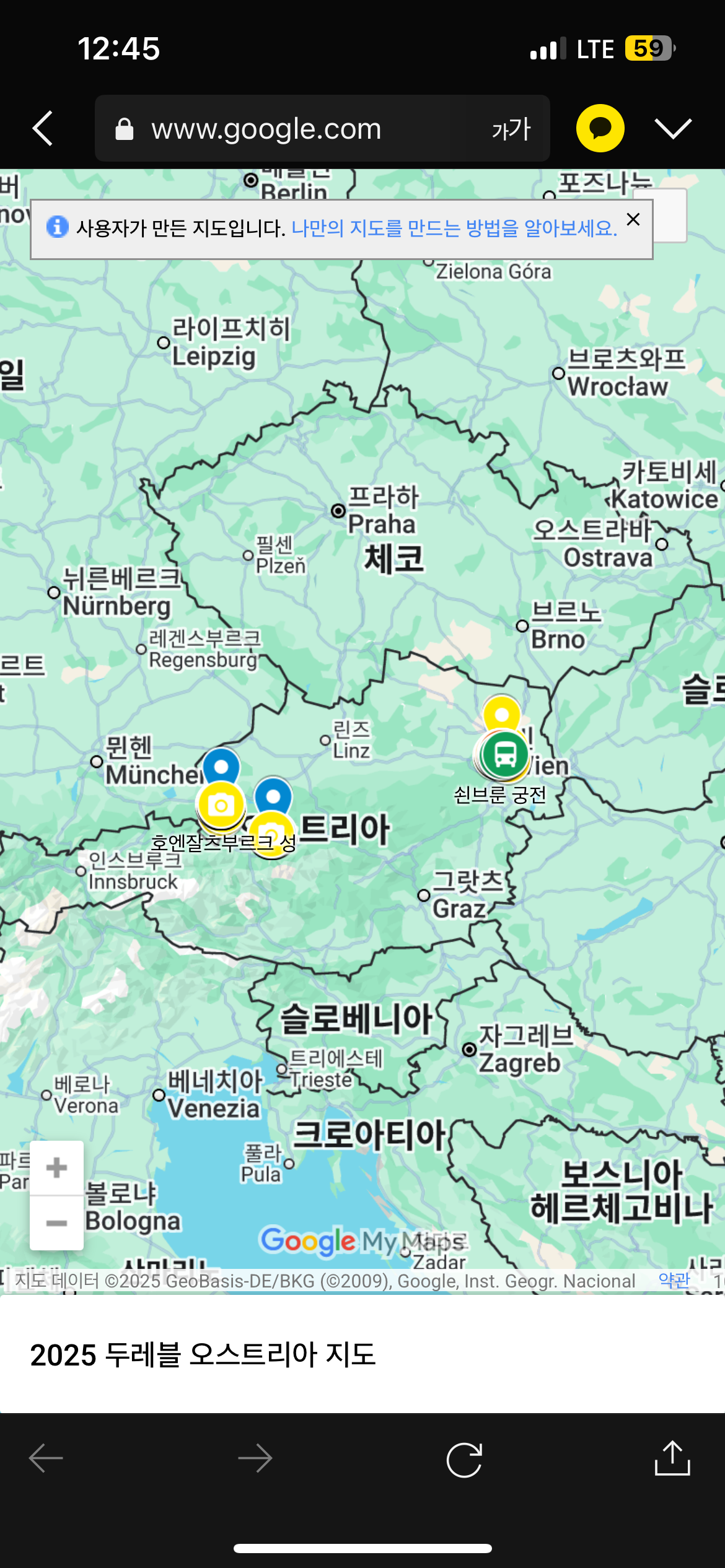
Task: Tap the www.google.com address bar
Action: click(x=291, y=129)
